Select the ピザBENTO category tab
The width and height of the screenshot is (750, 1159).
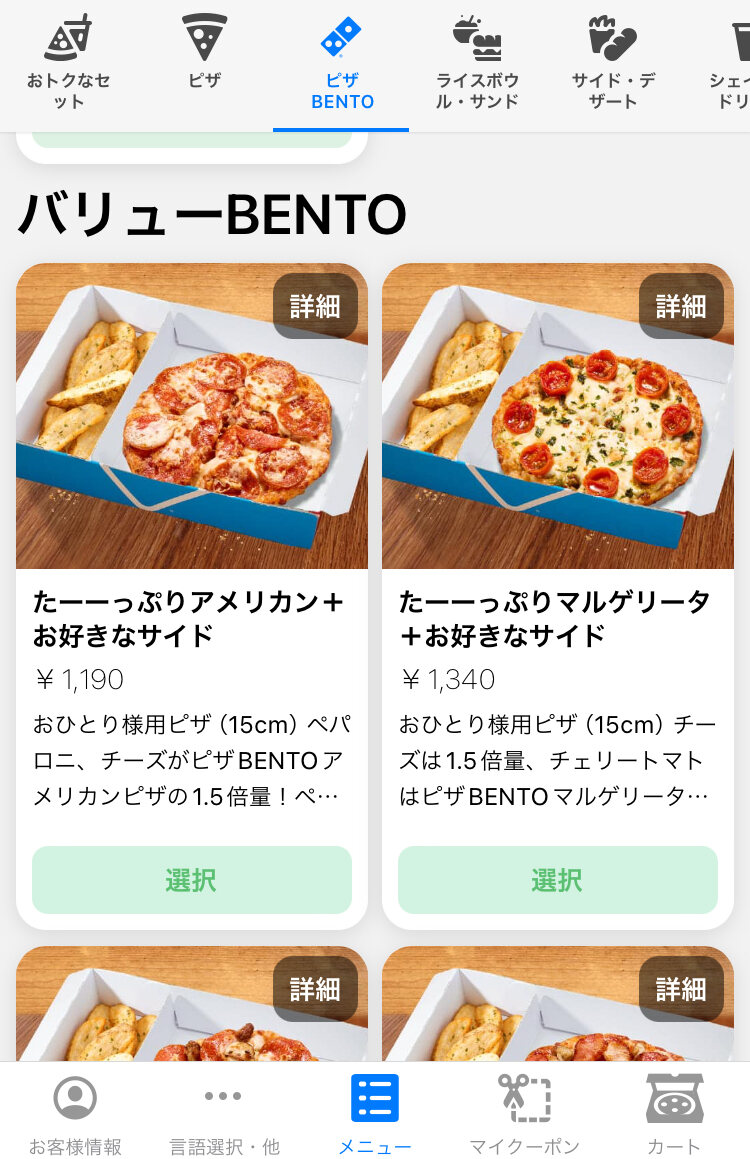coord(342,62)
